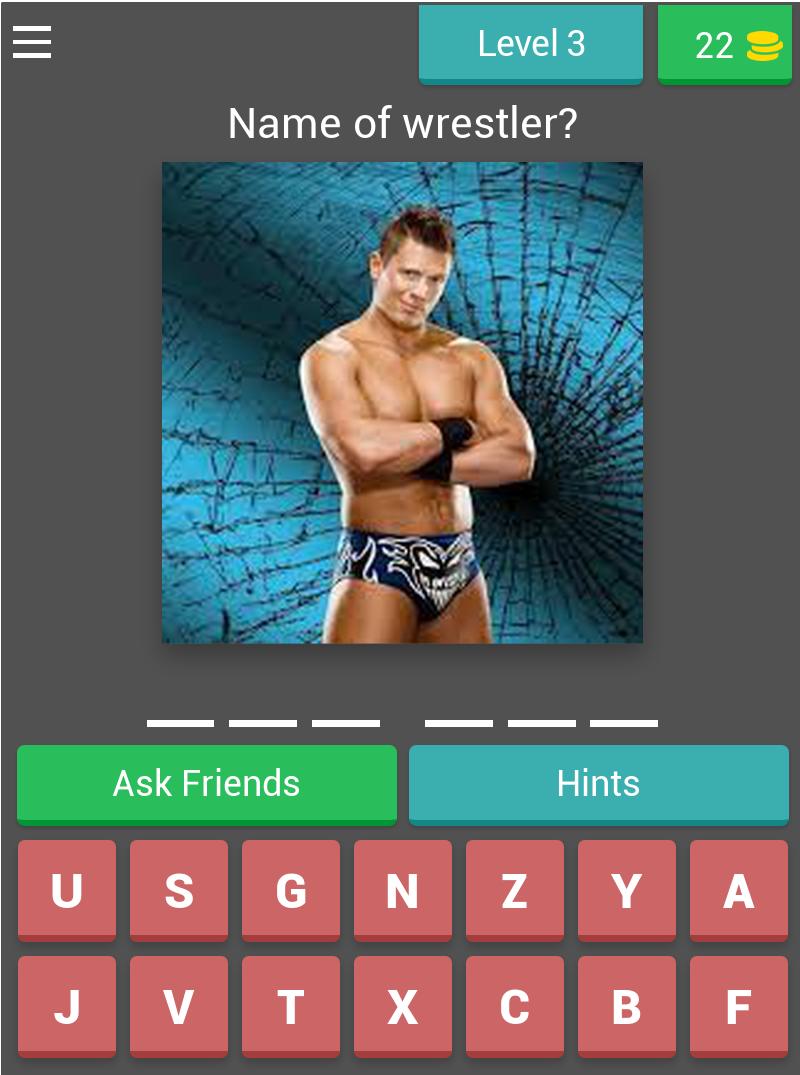The height and width of the screenshot is (1075, 800).
Task: Select letter U tile
Action: coord(67,890)
